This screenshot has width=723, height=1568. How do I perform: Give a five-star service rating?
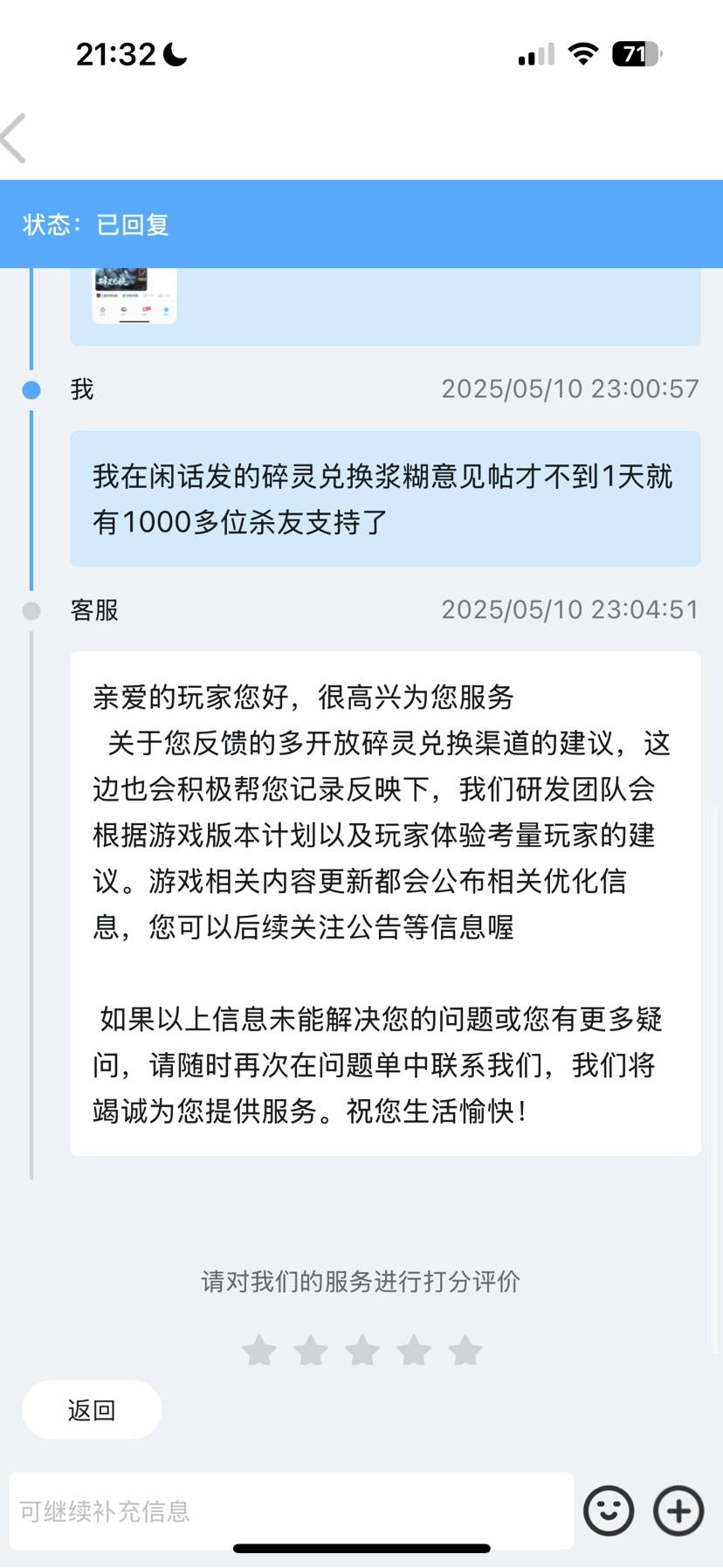point(465,1351)
